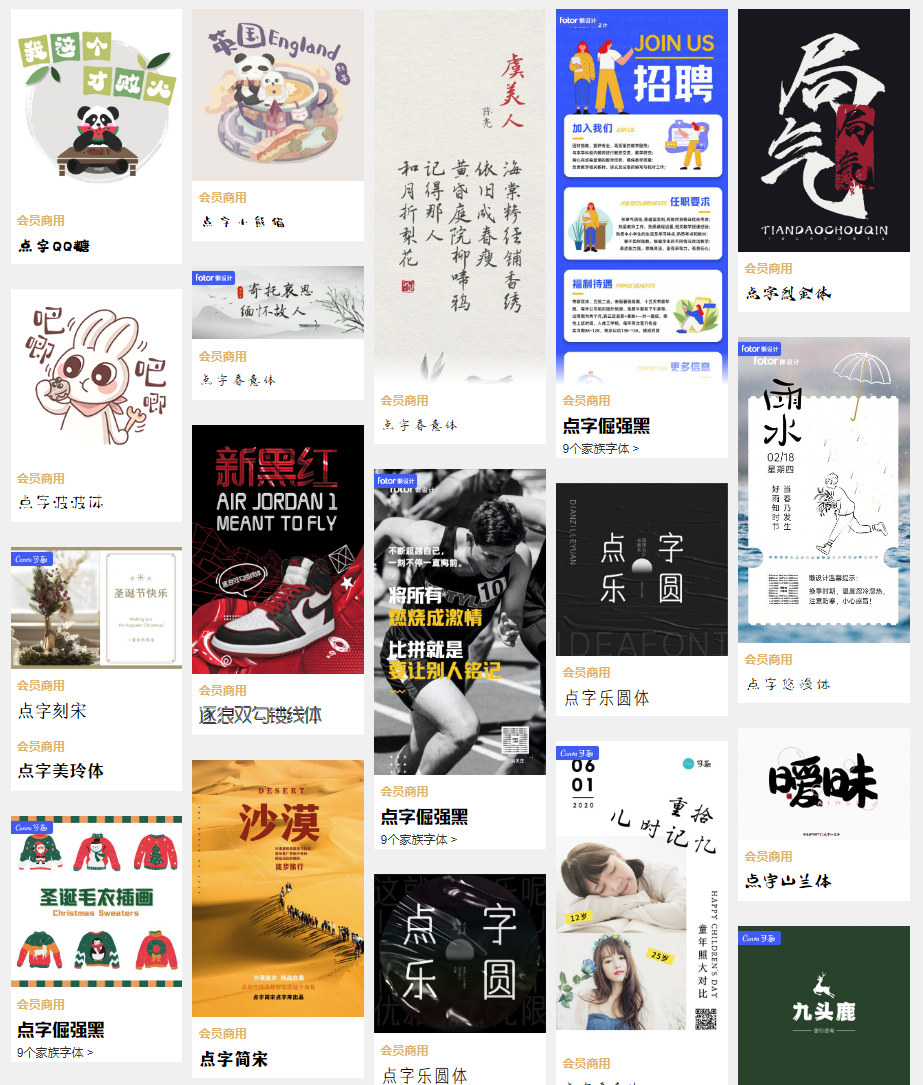Open 9个家族字体 under the 招聘 poster
This screenshot has width=923, height=1085.
[x=600, y=449]
